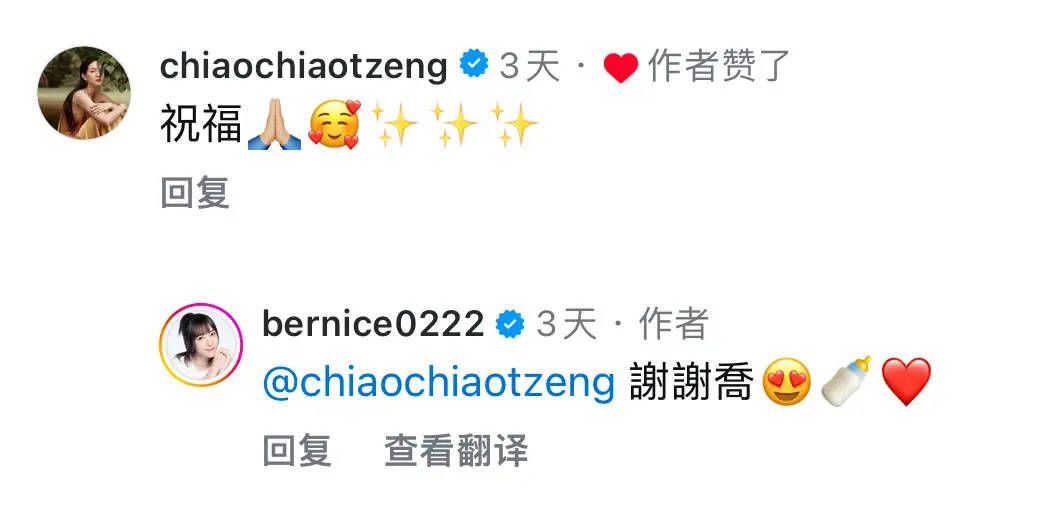Reply to bernice0222's comment
Screen dimensions: 1049x508
pos(297,450)
